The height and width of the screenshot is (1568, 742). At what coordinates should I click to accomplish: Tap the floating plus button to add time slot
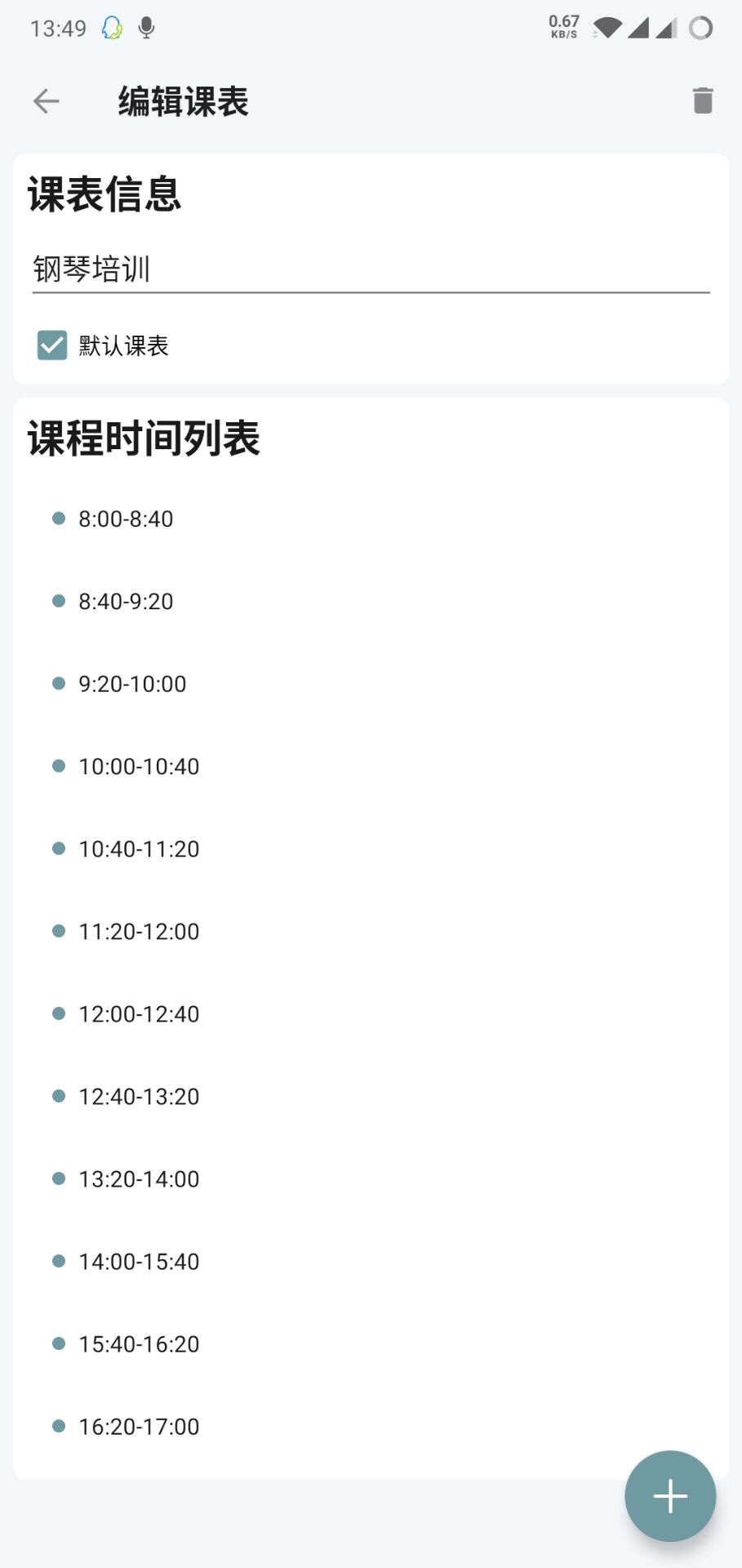pyautogui.click(x=669, y=1495)
